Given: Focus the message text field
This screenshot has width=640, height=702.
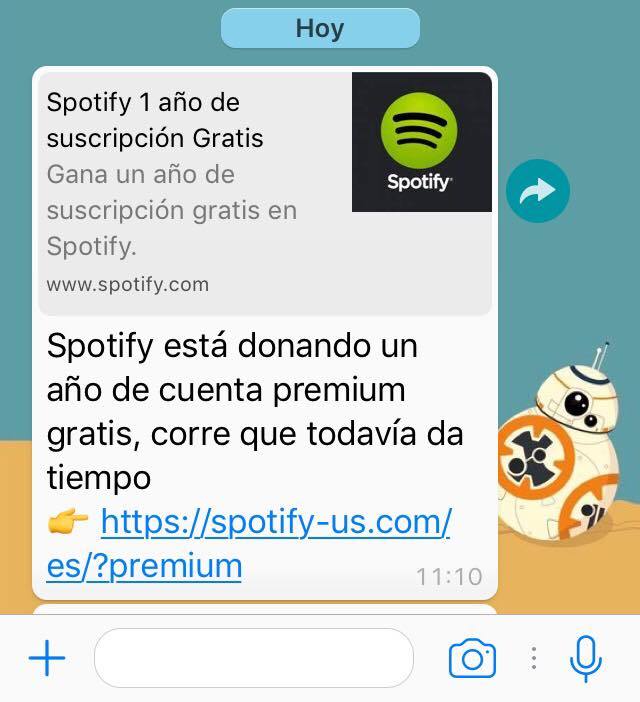Looking at the screenshot, I should tap(253, 657).
